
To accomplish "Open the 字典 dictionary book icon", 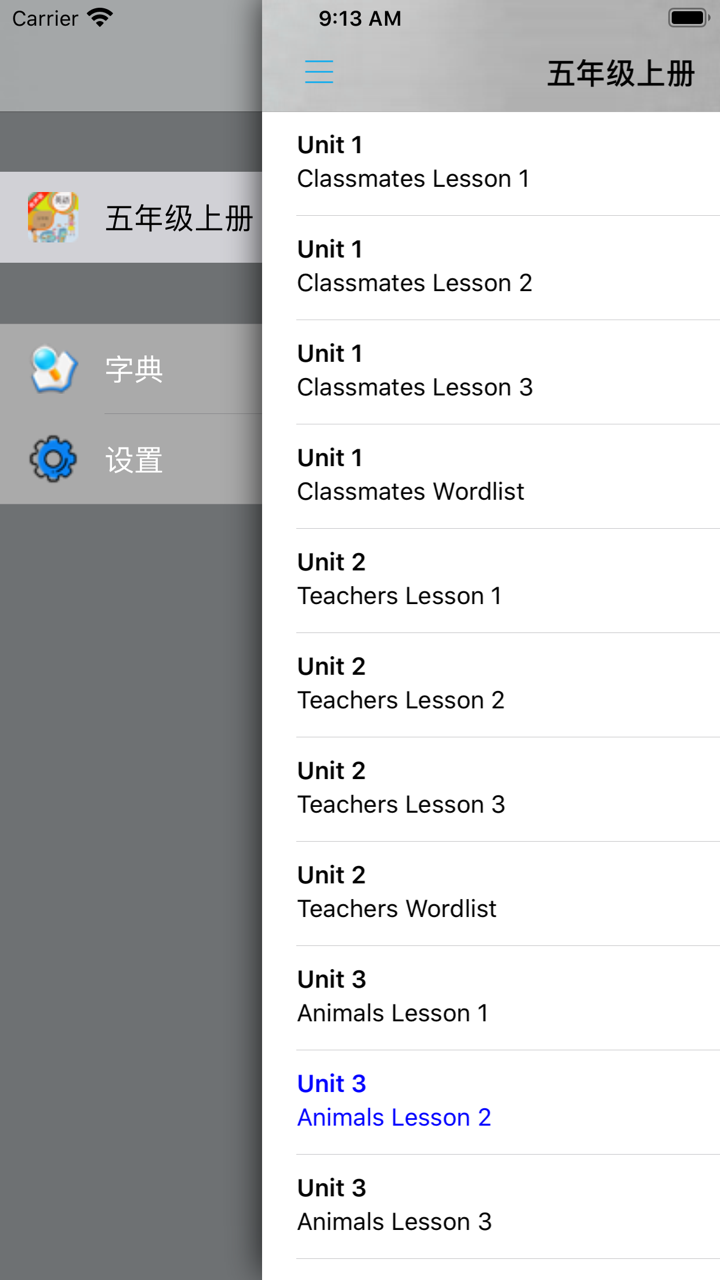I will click(x=51, y=369).
